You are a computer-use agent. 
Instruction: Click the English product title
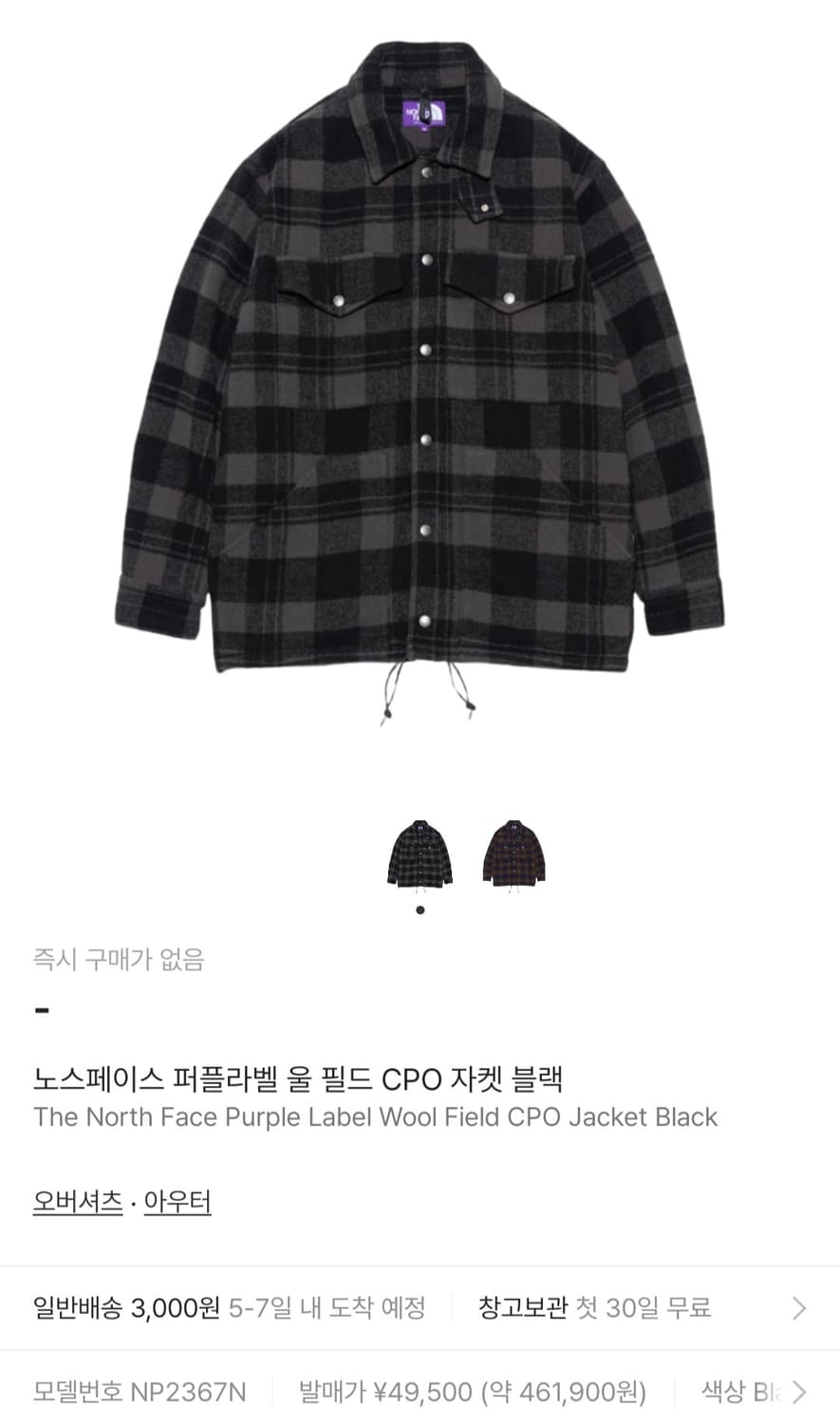click(x=374, y=1117)
